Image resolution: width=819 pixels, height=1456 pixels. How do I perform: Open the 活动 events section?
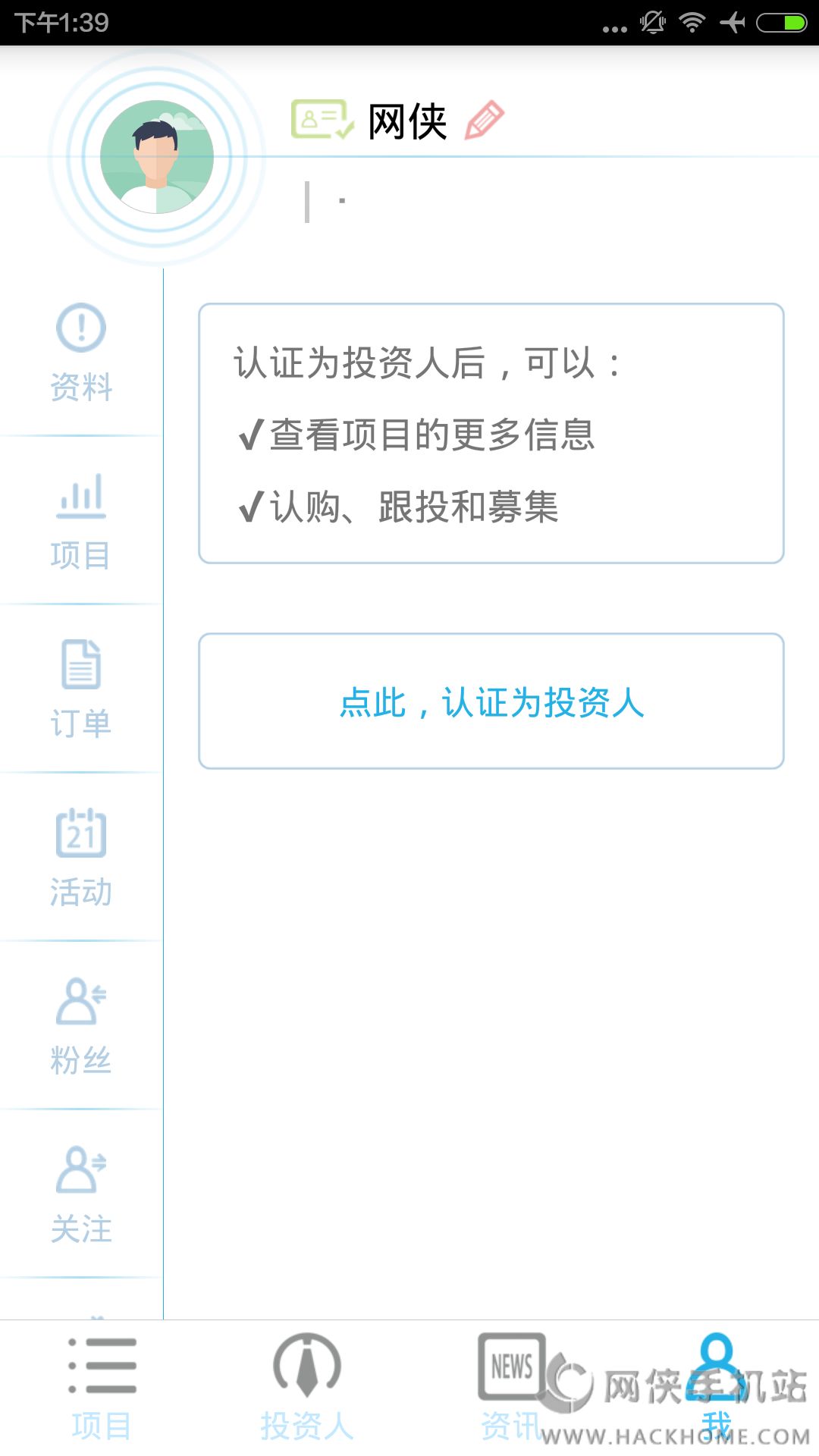pos(81,858)
